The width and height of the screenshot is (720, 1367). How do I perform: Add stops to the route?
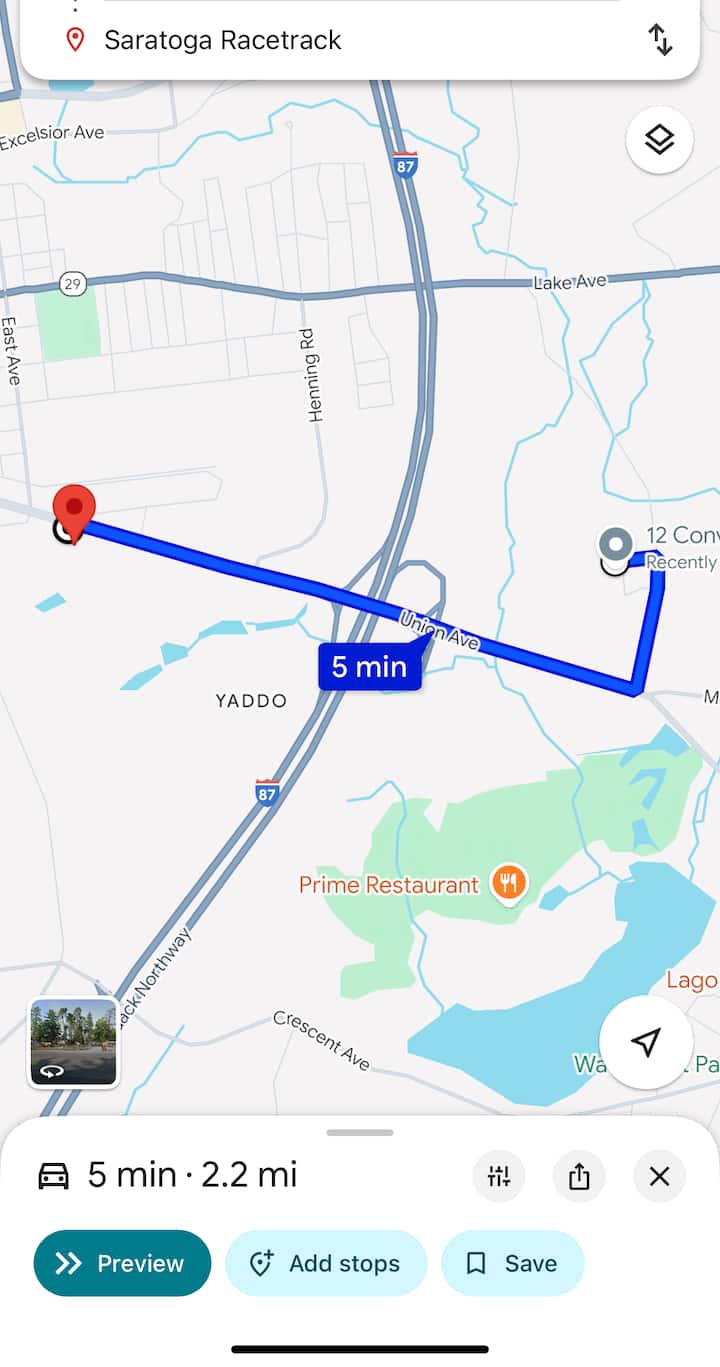326,1263
